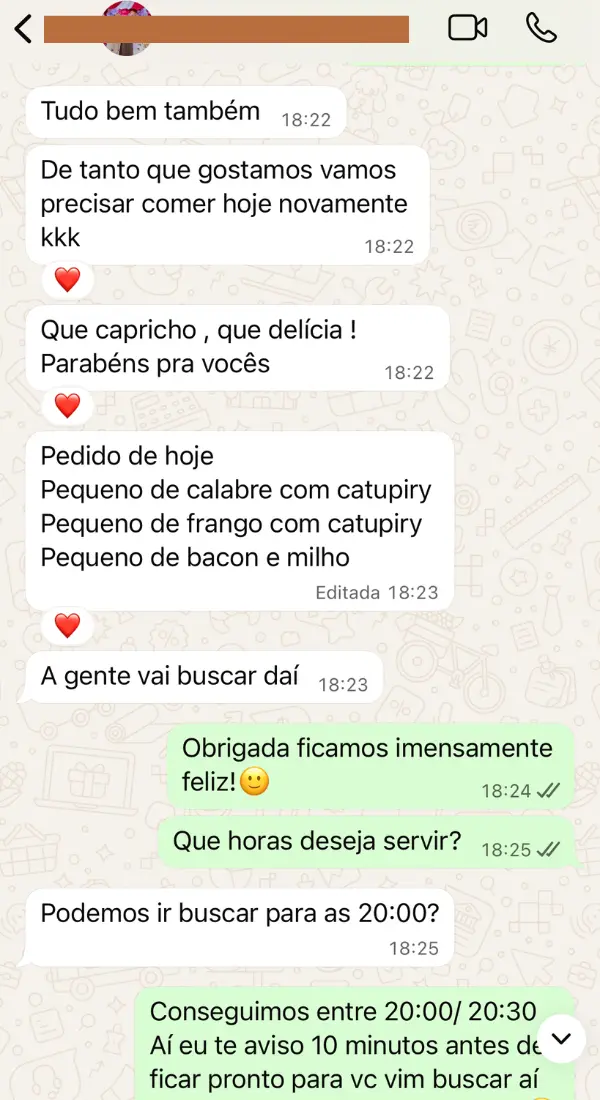The width and height of the screenshot is (600, 1100).
Task: Start a voice call with this contact
Action: click(x=541, y=28)
